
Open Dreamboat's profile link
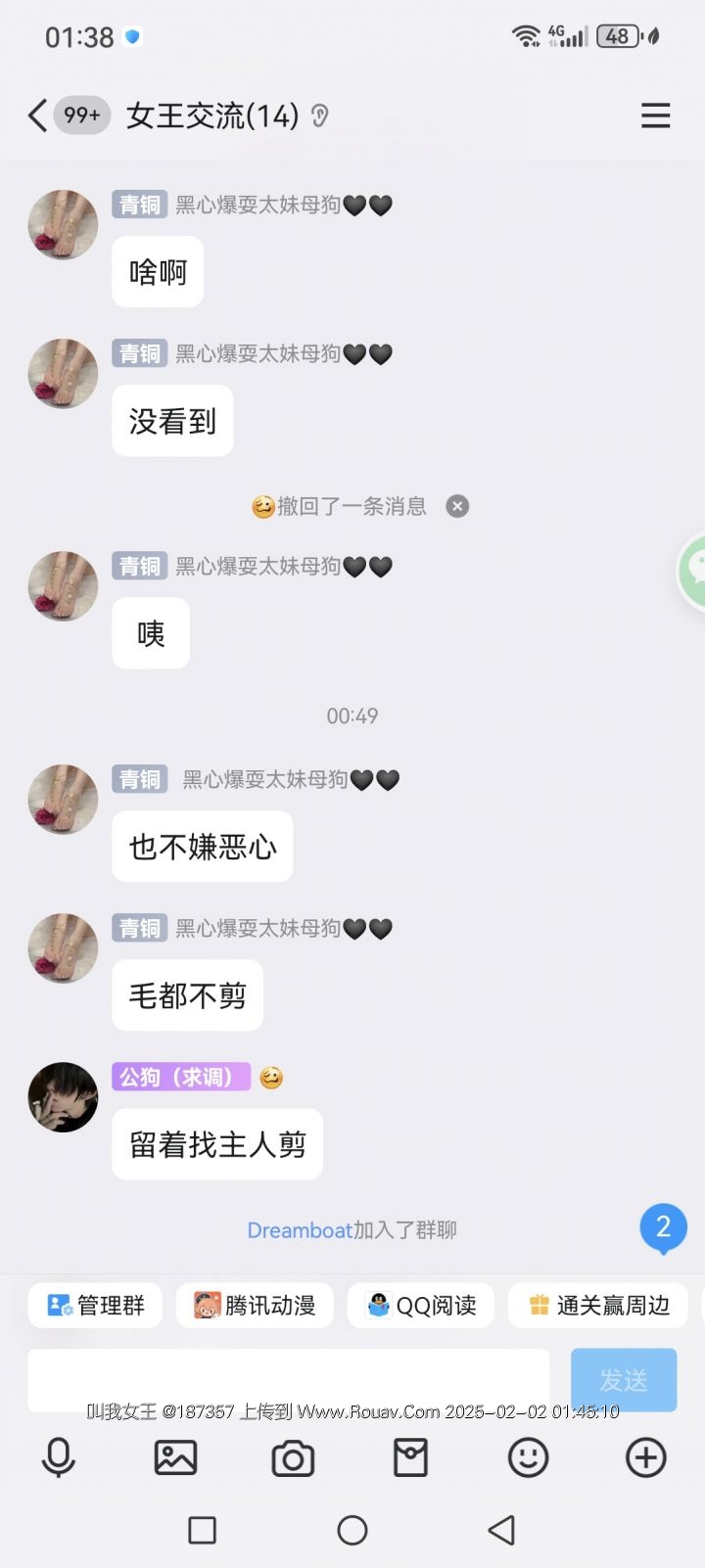click(299, 1230)
